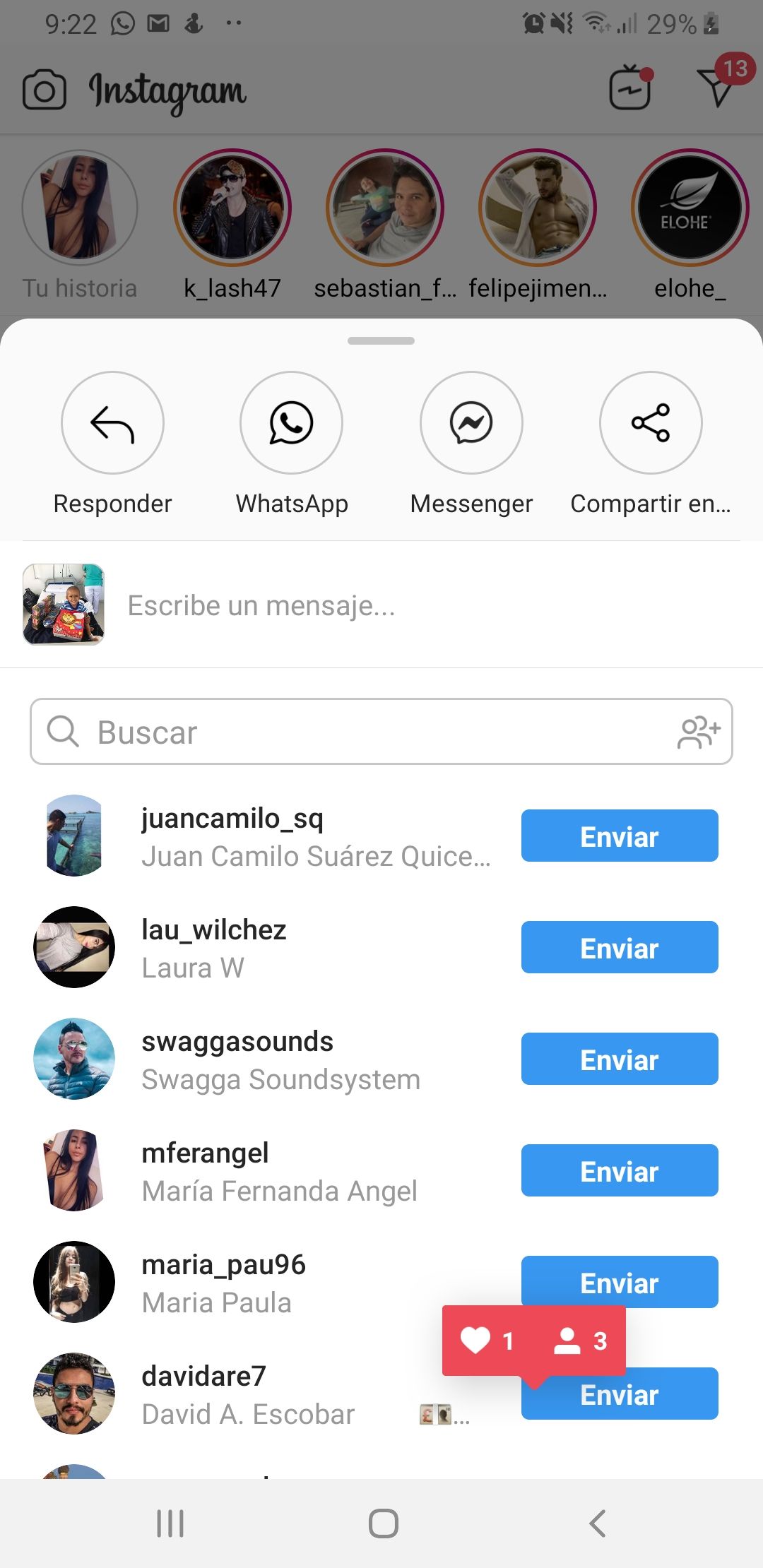The height and width of the screenshot is (1568, 763).
Task: Open the Instagram camera
Action: [x=44, y=90]
